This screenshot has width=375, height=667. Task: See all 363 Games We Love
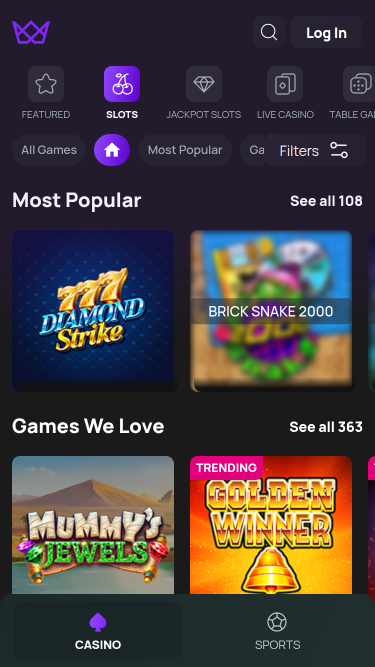[x=326, y=427]
